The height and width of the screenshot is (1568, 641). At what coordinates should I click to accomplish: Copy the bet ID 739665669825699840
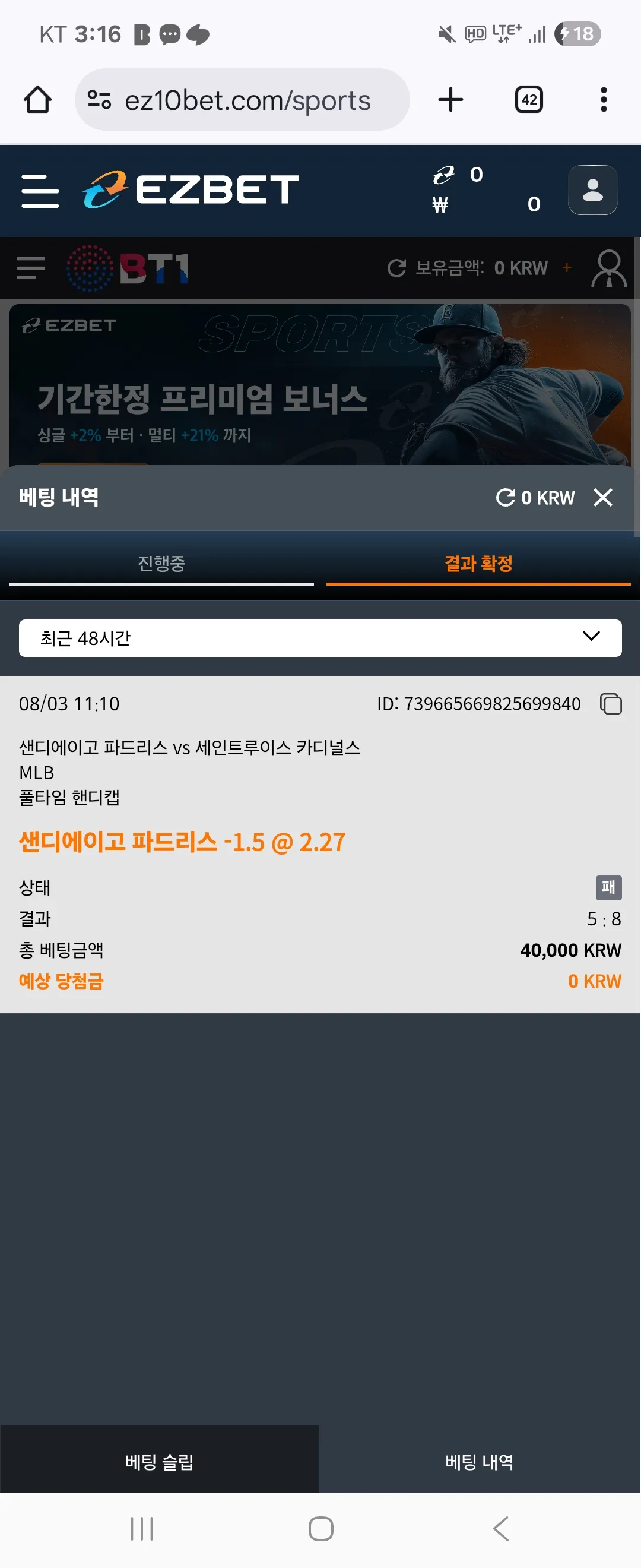coord(611,704)
